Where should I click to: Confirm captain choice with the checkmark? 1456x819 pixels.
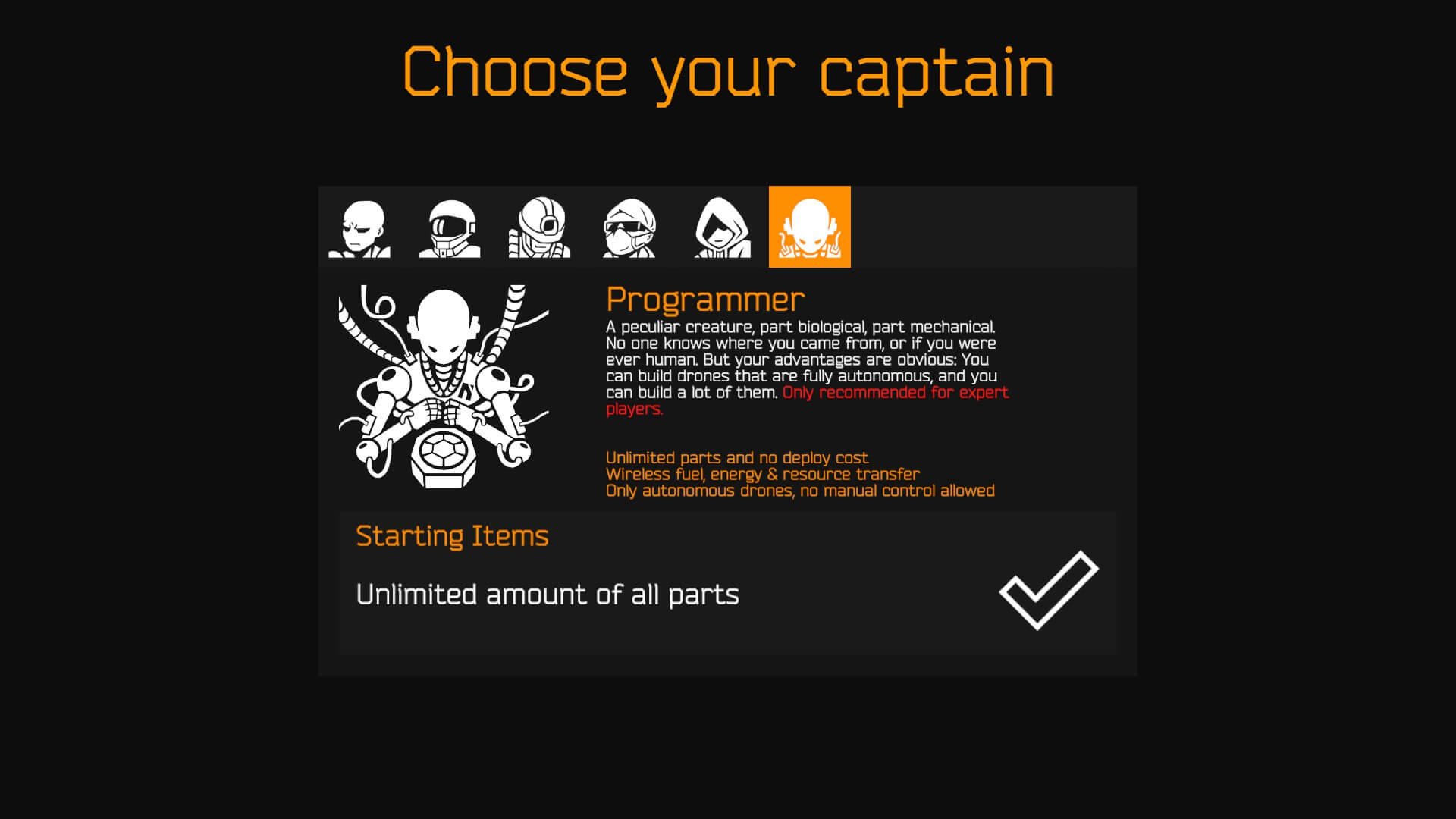click(x=1049, y=589)
